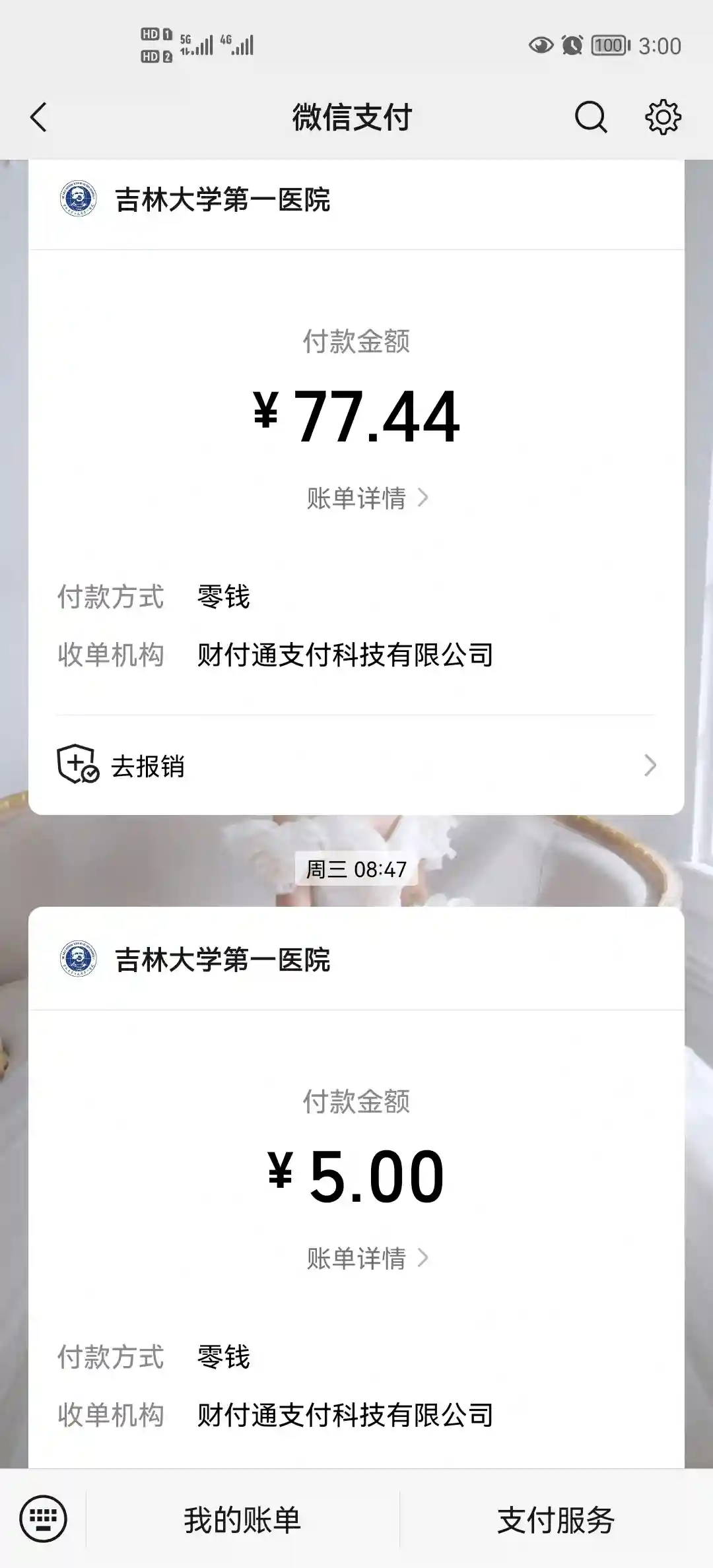Open bill details for ¥5.00 payment
Screen dimensions: 713x1568
pos(367,1258)
